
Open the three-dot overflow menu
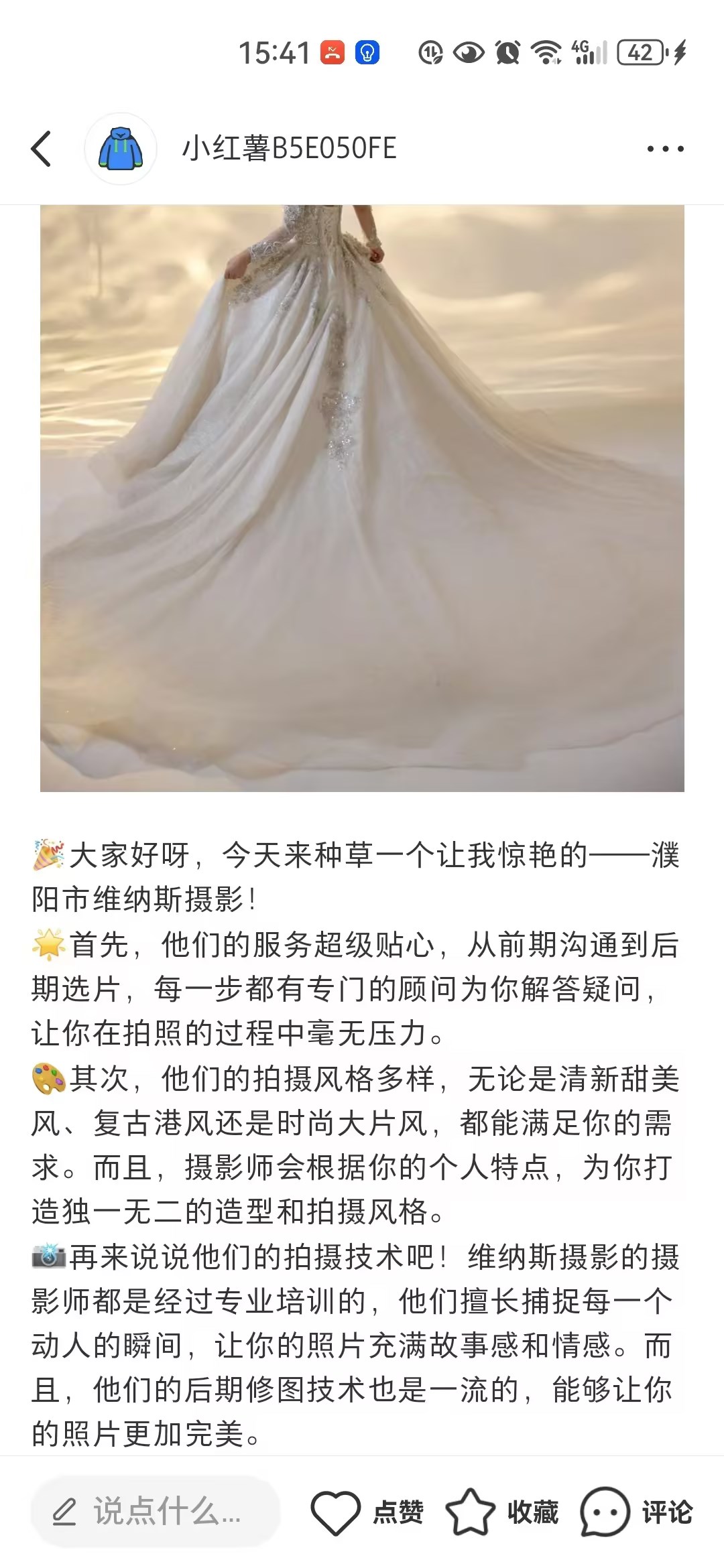pyautogui.click(x=665, y=149)
